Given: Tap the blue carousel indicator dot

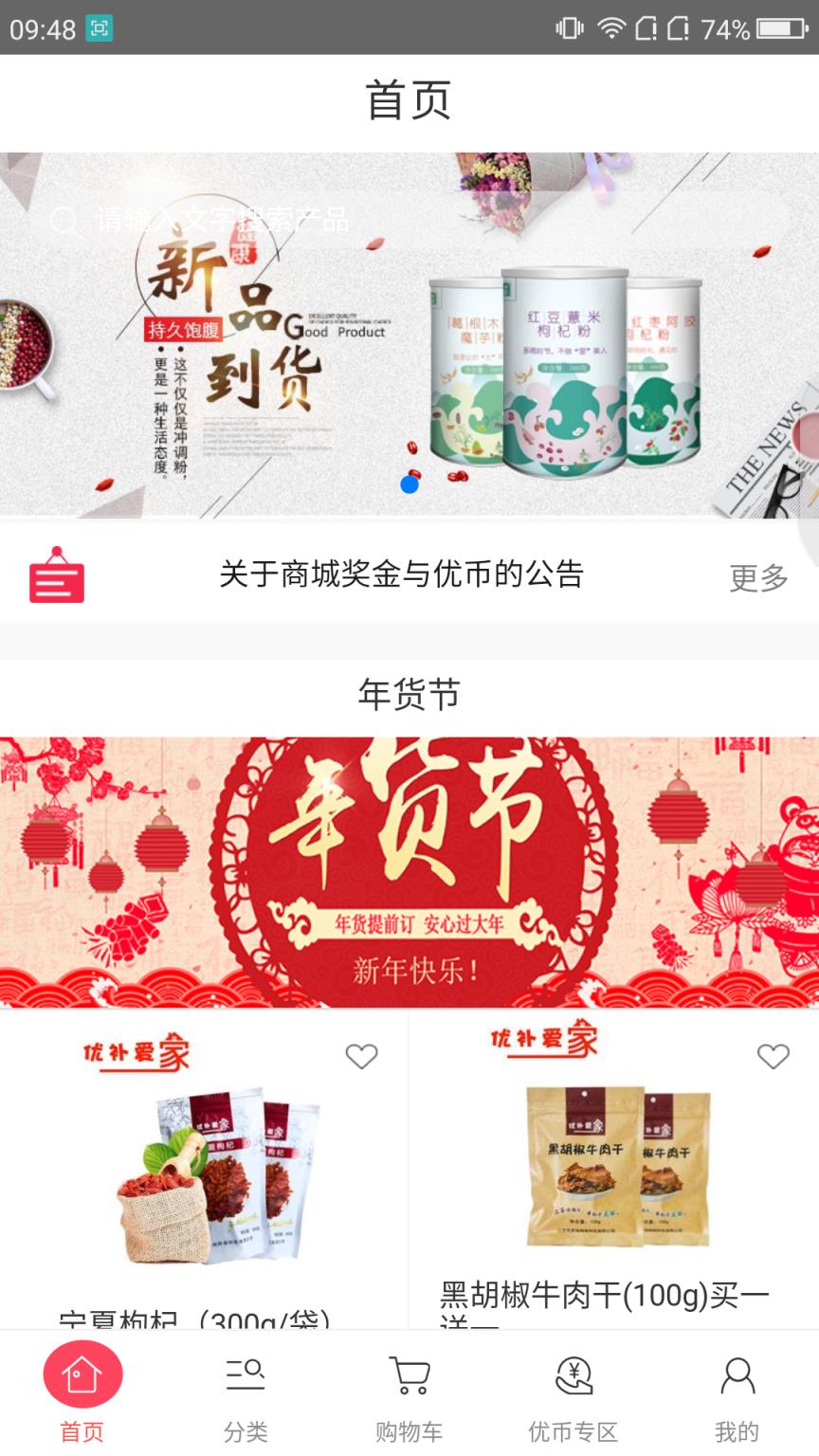Looking at the screenshot, I should [x=409, y=484].
